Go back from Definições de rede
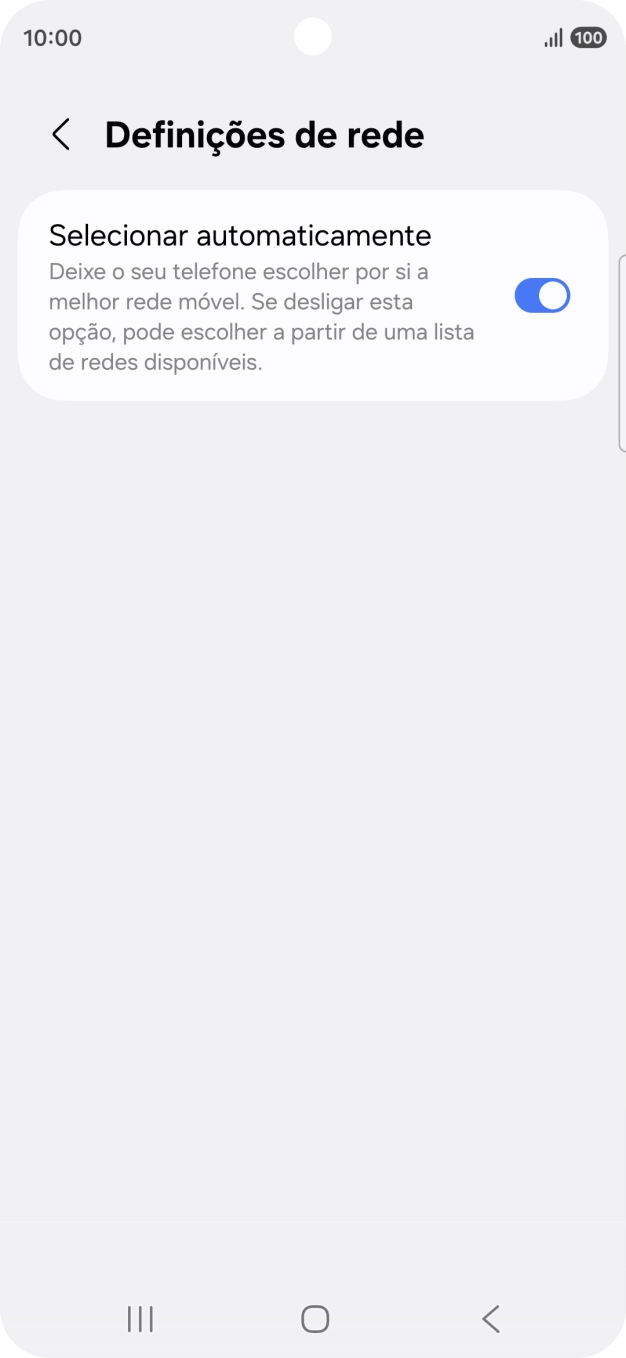This screenshot has height=1358, width=626. 62,135
